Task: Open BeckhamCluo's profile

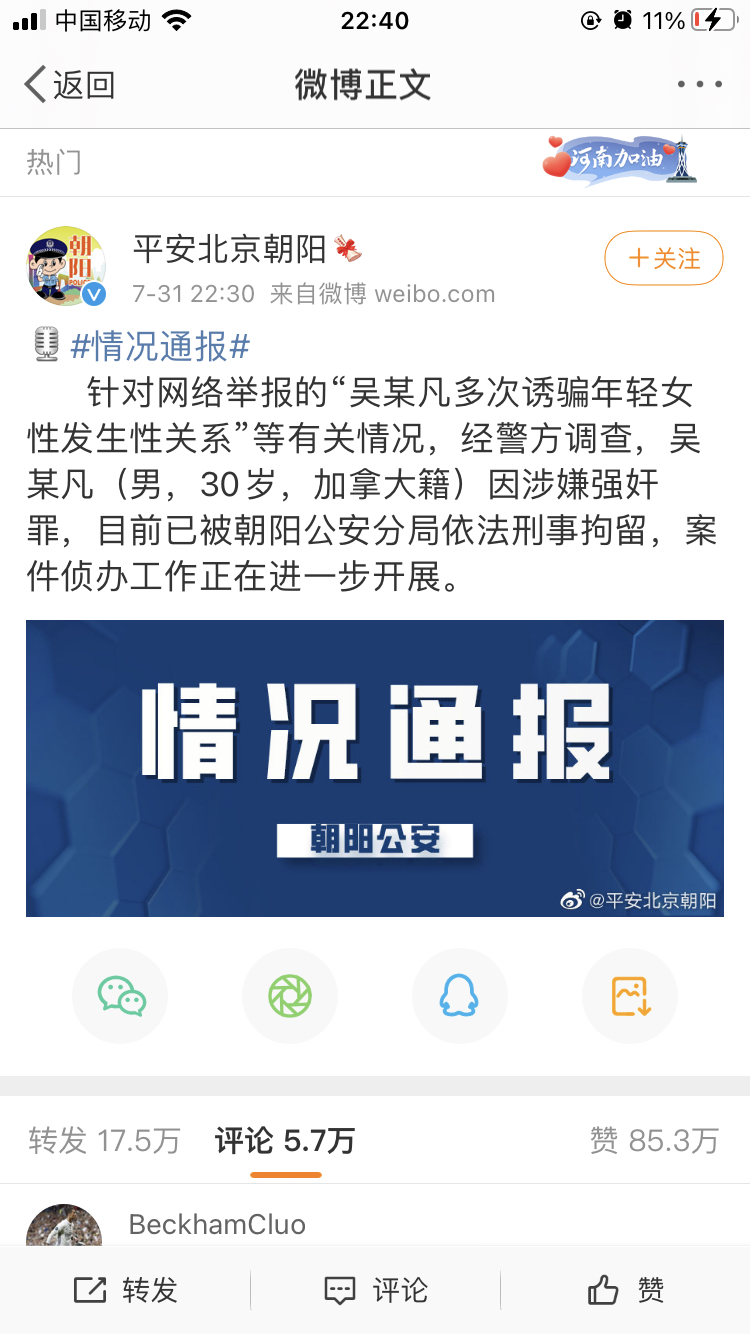Action: pyautogui.click(x=217, y=1224)
